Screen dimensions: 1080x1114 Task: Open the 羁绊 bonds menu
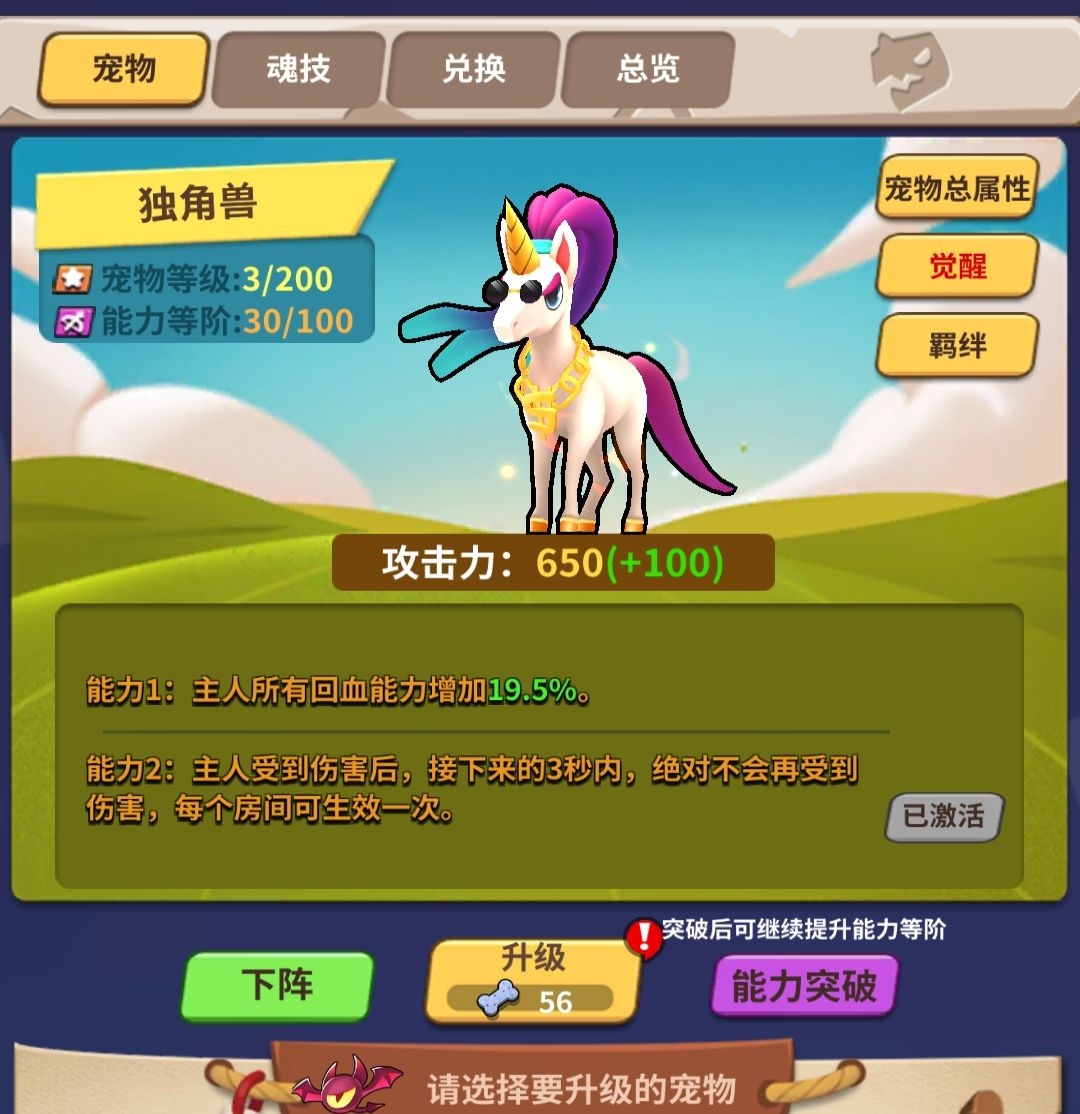957,345
